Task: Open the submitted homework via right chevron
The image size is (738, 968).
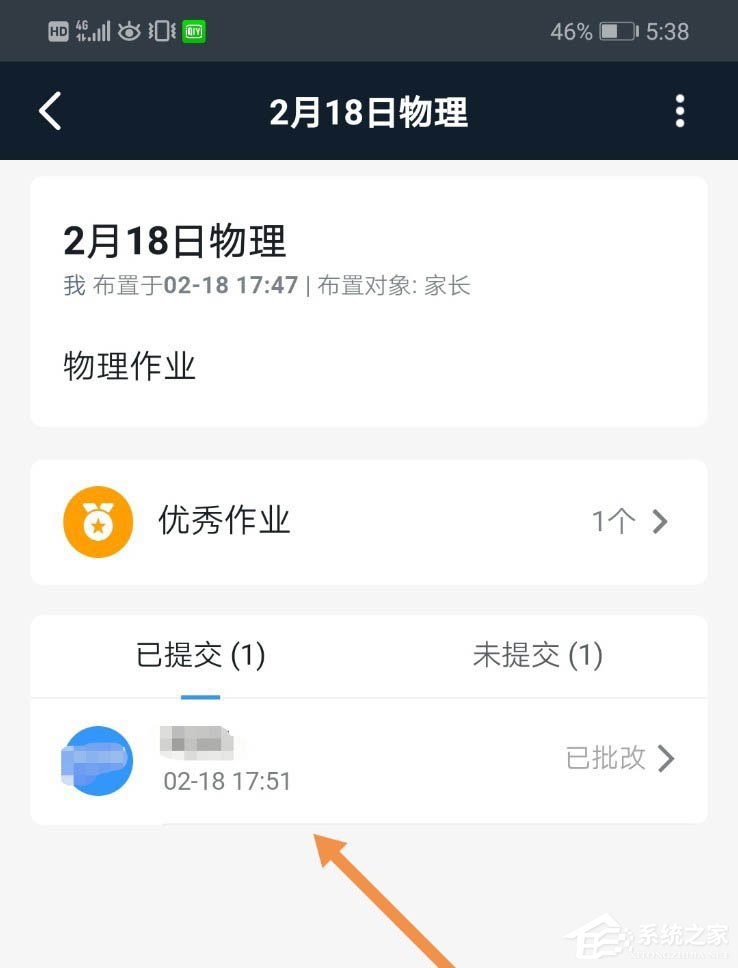Action: pyautogui.click(x=666, y=760)
